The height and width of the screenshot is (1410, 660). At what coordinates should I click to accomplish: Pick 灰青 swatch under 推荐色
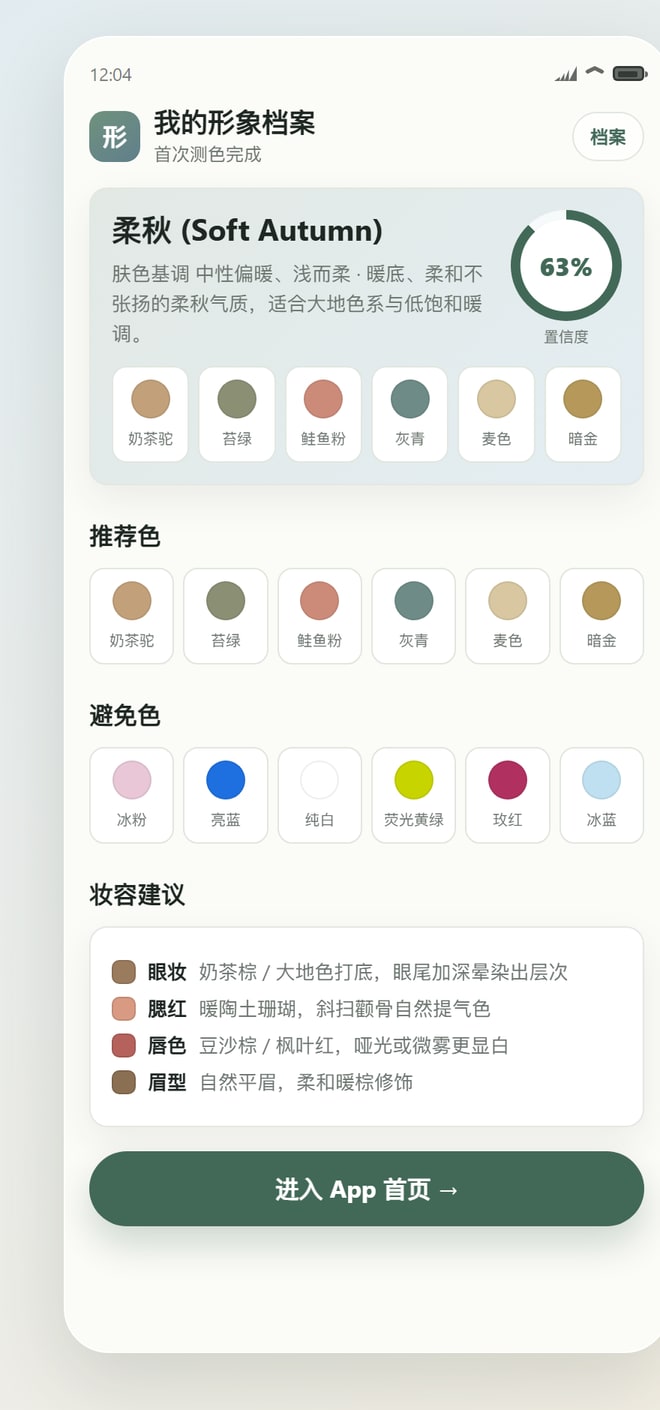coord(414,616)
